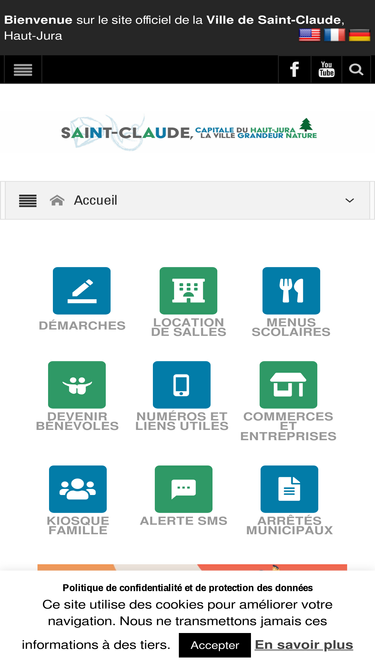Switch language to English flag
Screen dimensions: 375x667
[310, 35]
